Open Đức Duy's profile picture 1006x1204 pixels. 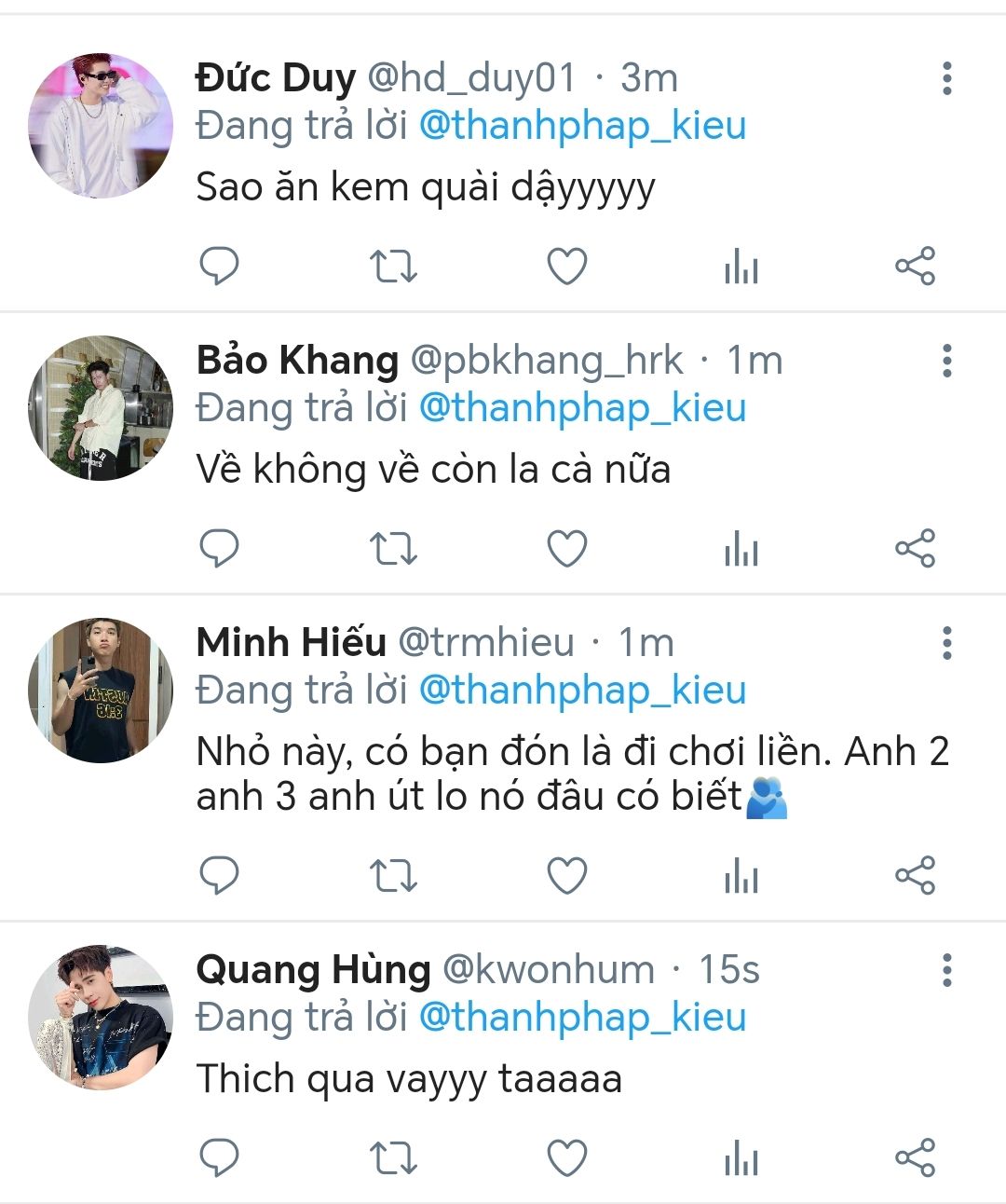click(101, 126)
